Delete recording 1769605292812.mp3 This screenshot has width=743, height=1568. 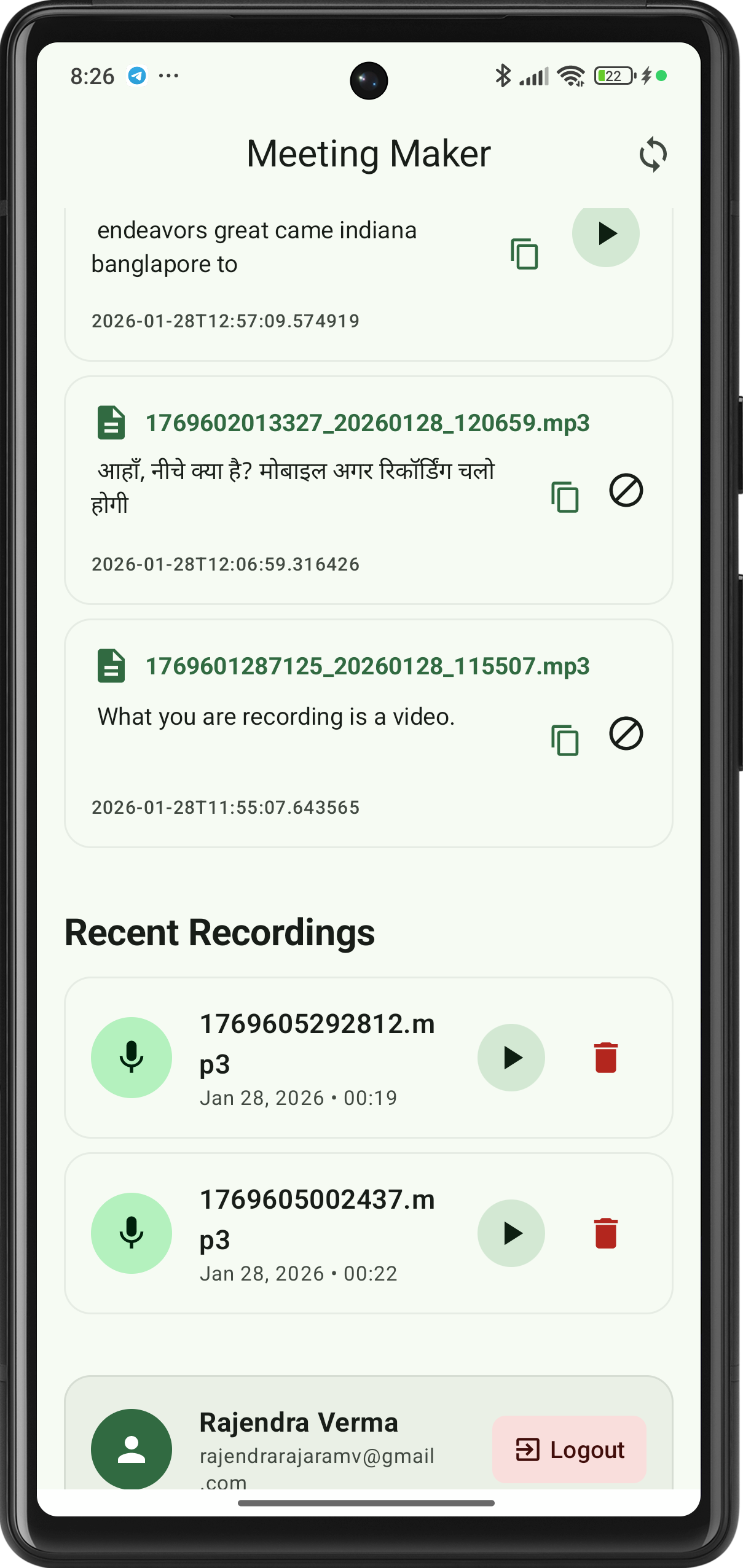tap(605, 1058)
